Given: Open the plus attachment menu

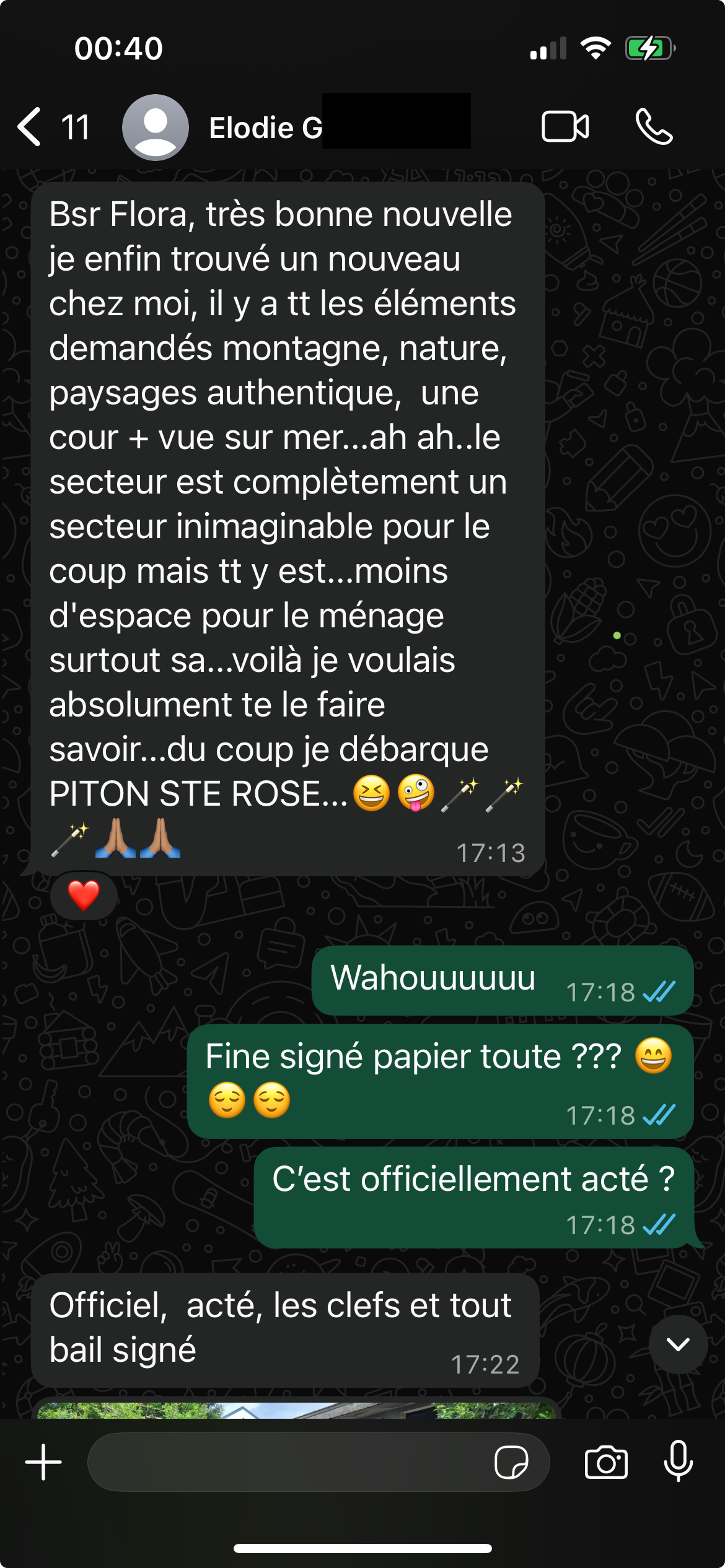Looking at the screenshot, I should 43,1462.
